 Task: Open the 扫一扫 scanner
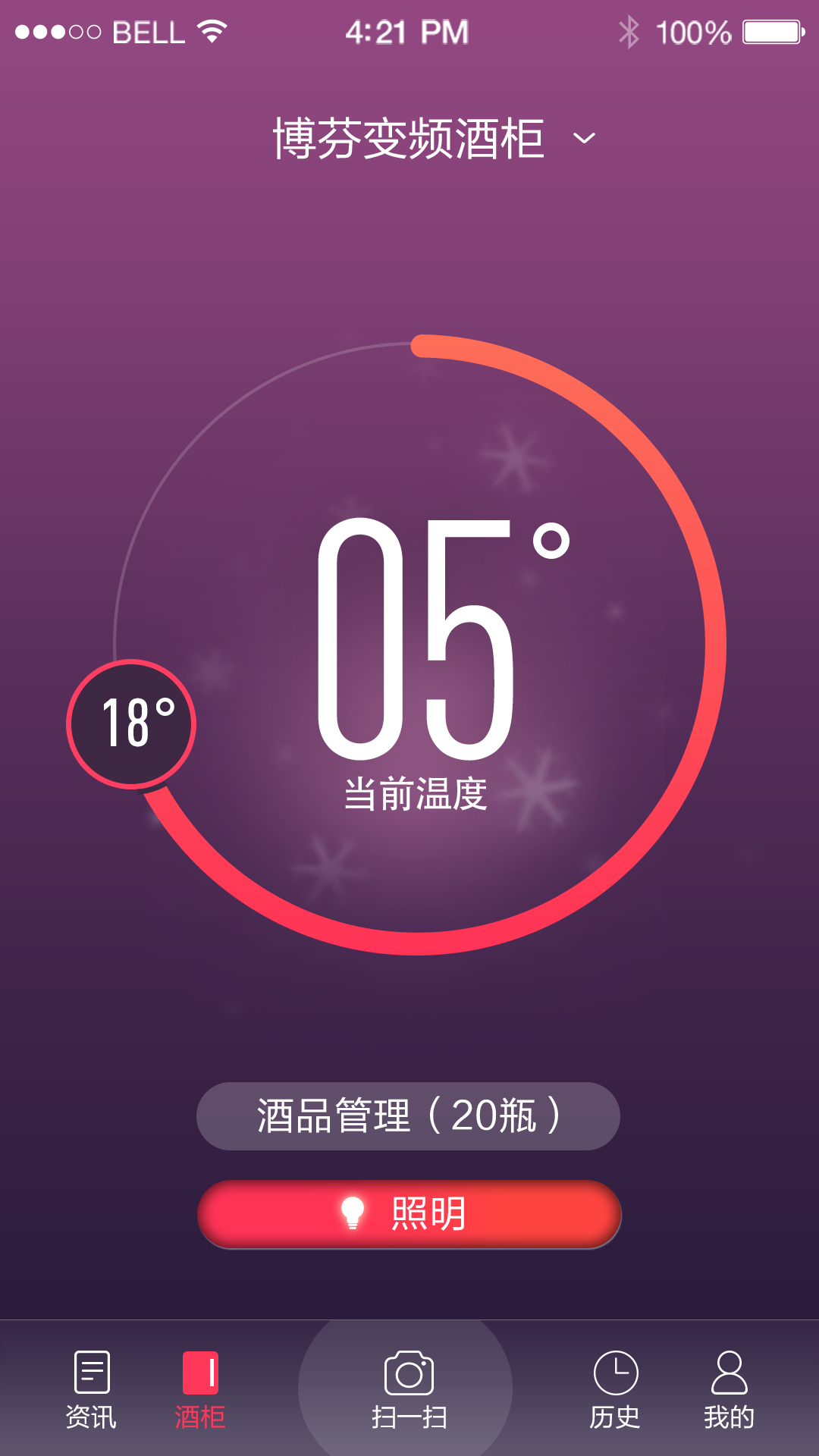(x=409, y=1389)
